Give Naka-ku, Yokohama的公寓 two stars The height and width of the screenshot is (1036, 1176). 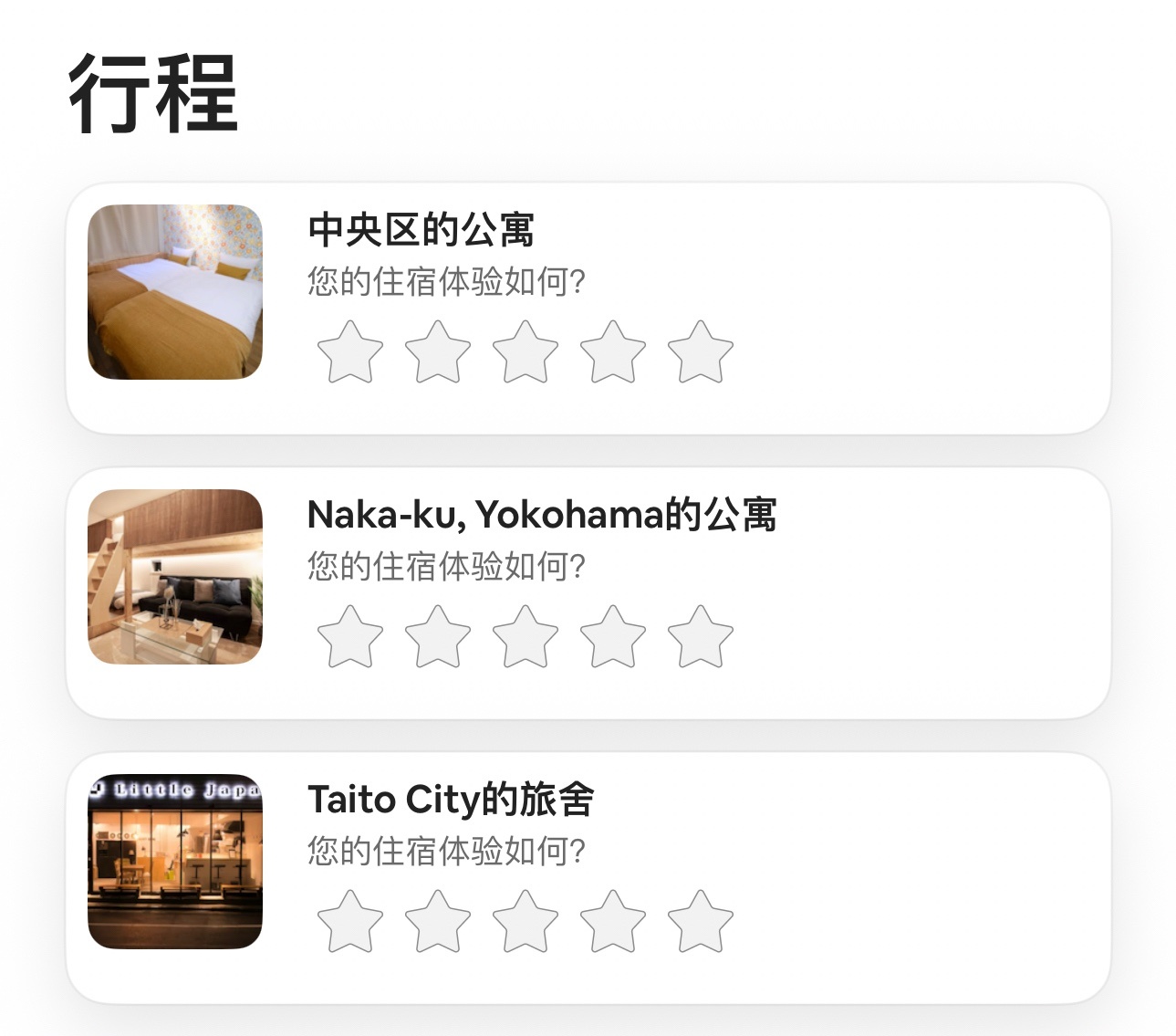(x=437, y=637)
